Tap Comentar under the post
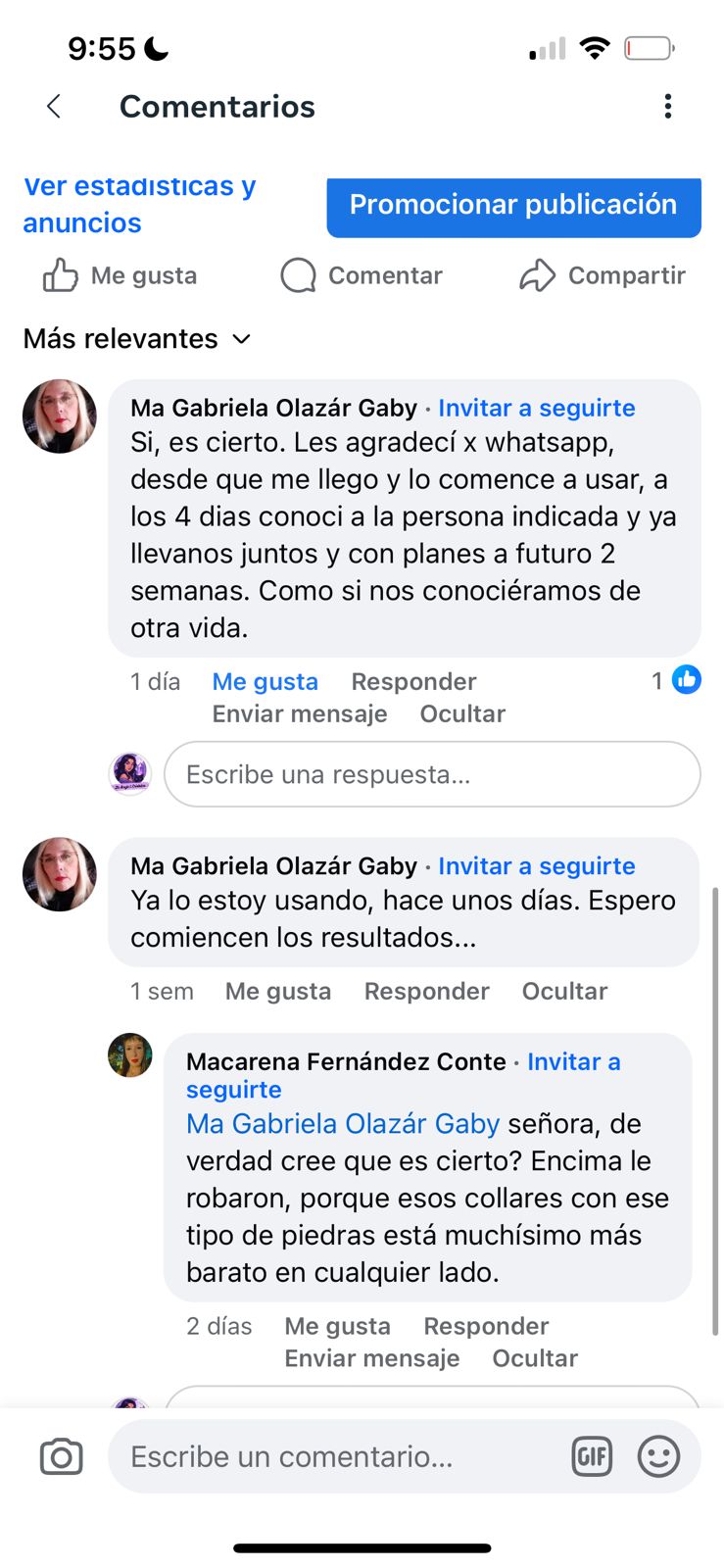Screen dimensions: 724x1568 pos(362,275)
